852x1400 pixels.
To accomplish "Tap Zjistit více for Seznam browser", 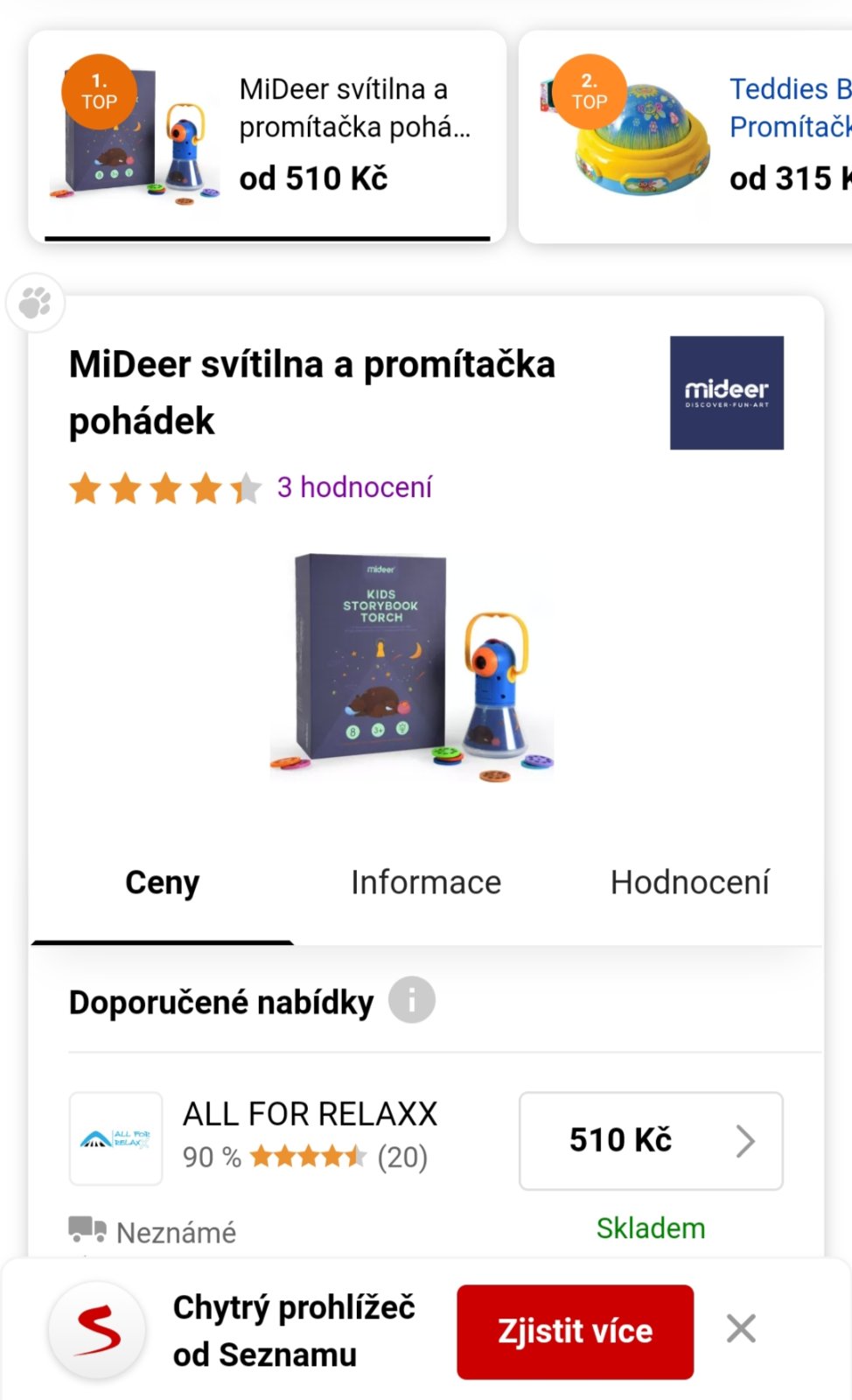I will 575,1331.
